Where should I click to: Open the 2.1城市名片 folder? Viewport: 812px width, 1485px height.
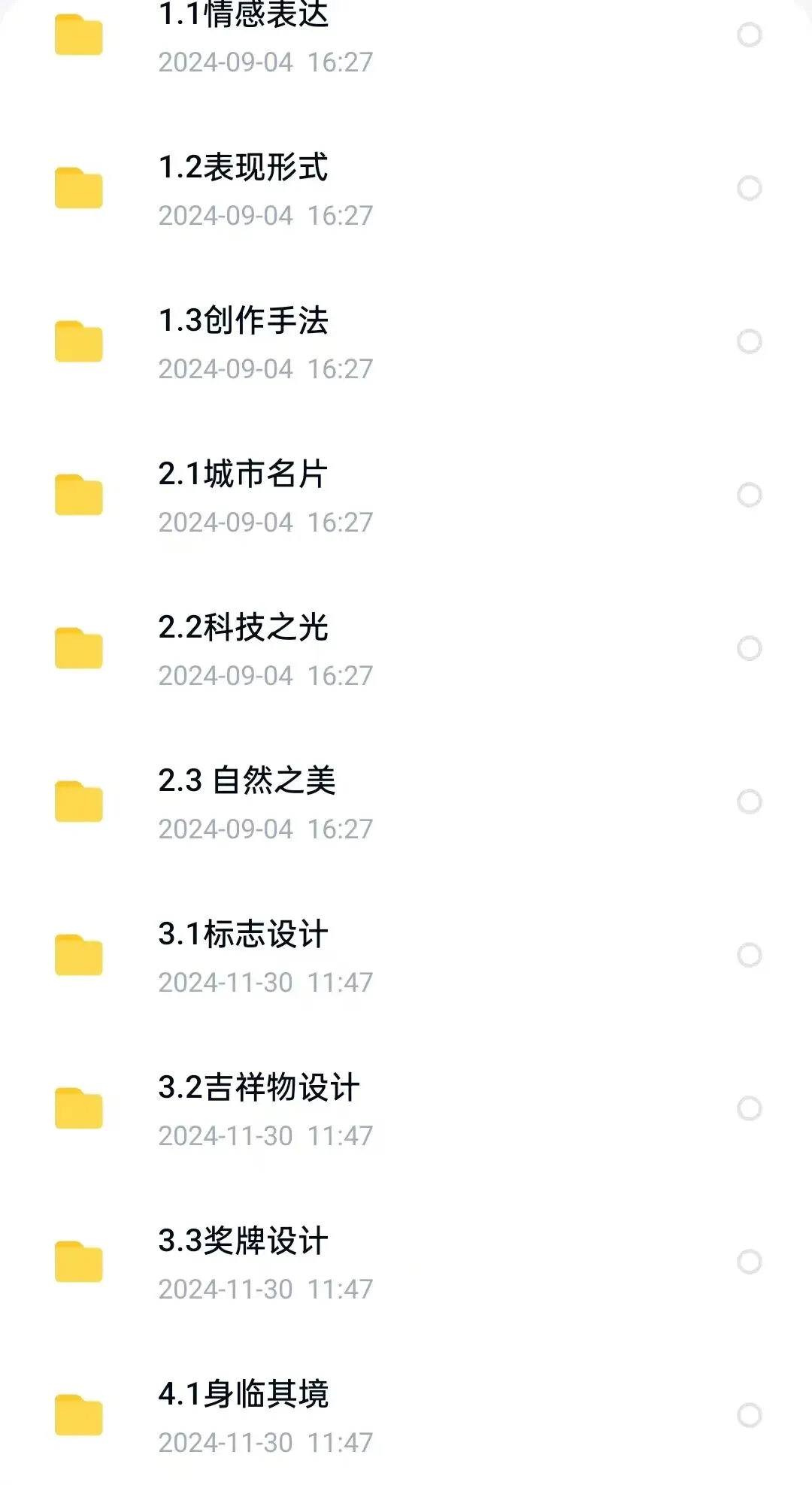[x=406, y=495]
